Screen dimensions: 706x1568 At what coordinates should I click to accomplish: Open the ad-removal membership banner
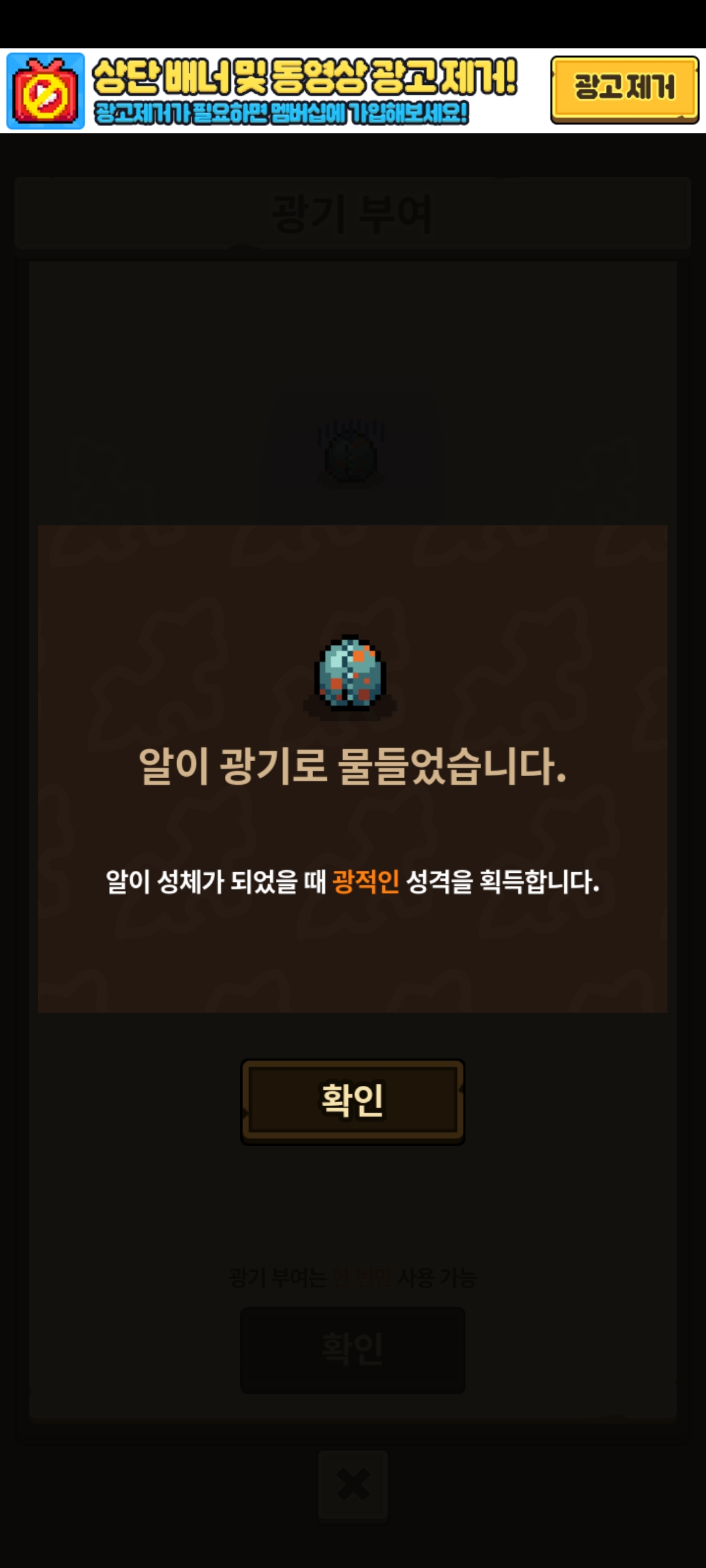coord(275,91)
